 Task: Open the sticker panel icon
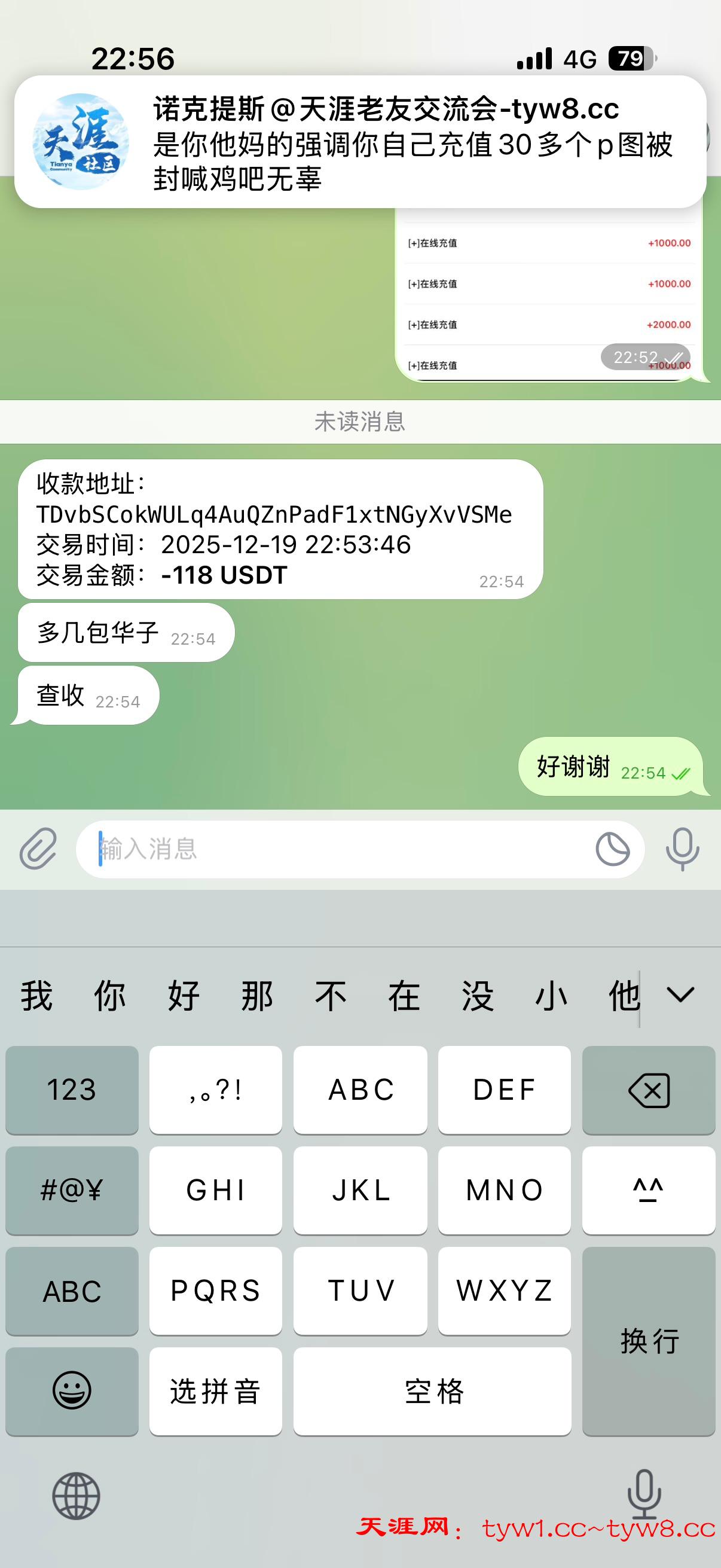[x=612, y=849]
